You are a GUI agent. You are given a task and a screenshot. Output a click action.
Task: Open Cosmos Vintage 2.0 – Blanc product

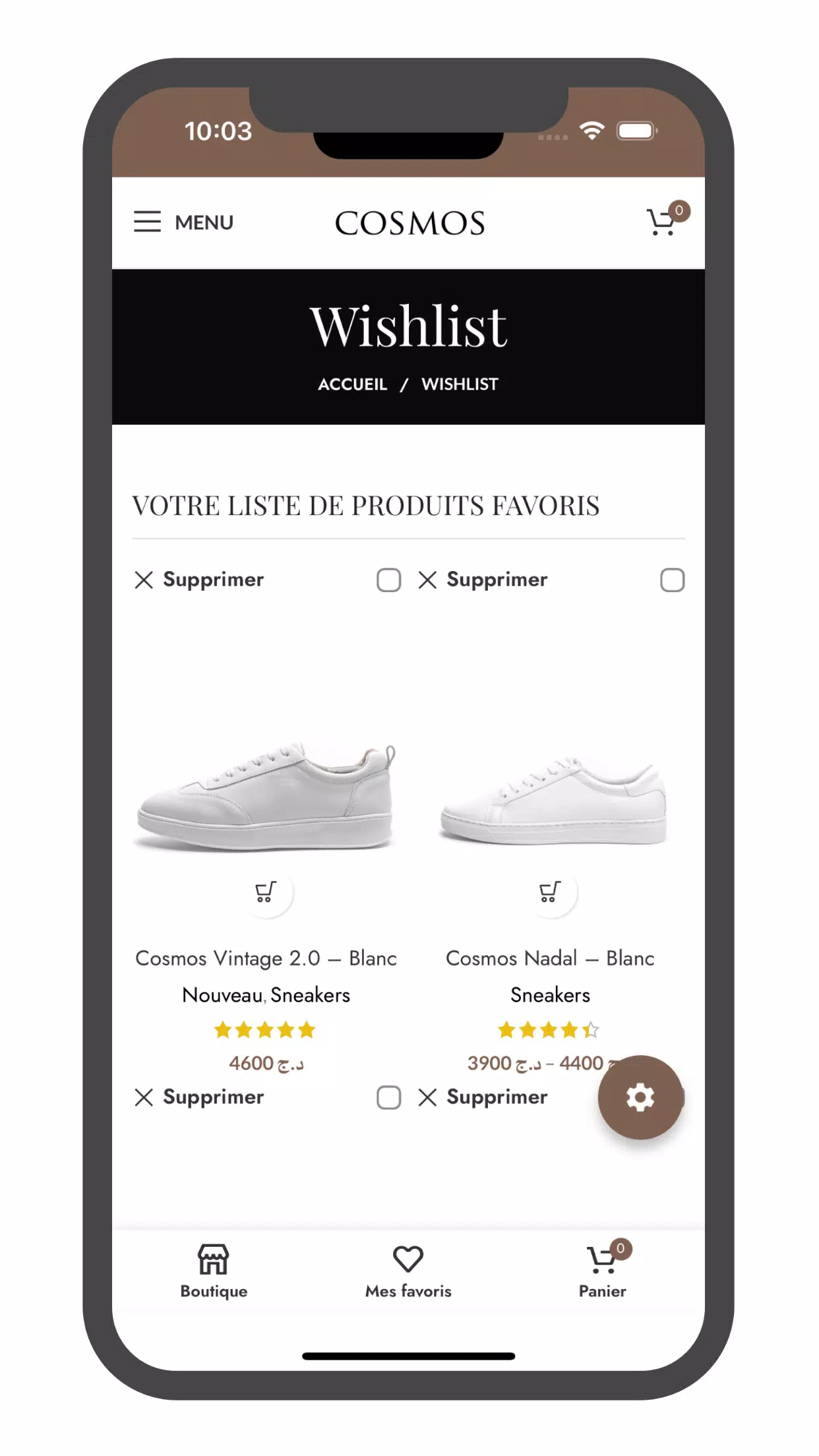coord(266,958)
